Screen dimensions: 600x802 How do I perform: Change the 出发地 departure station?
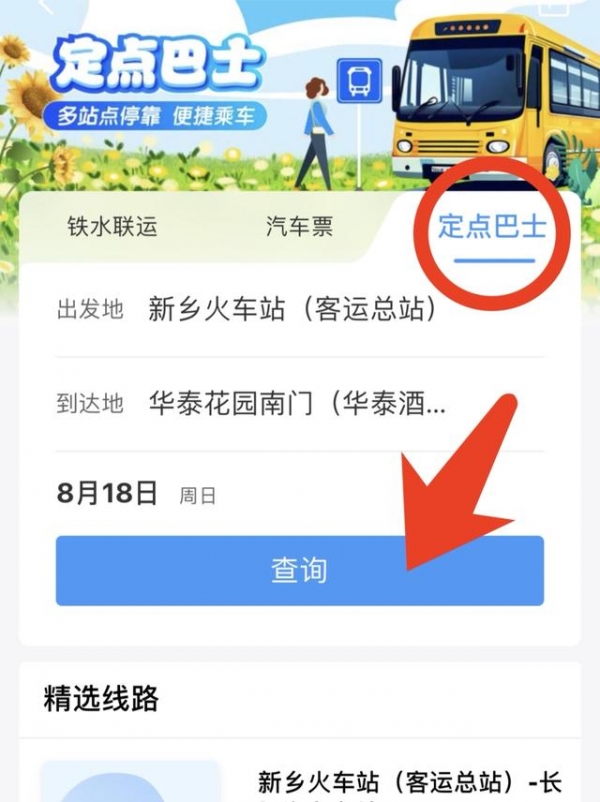(x=293, y=309)
